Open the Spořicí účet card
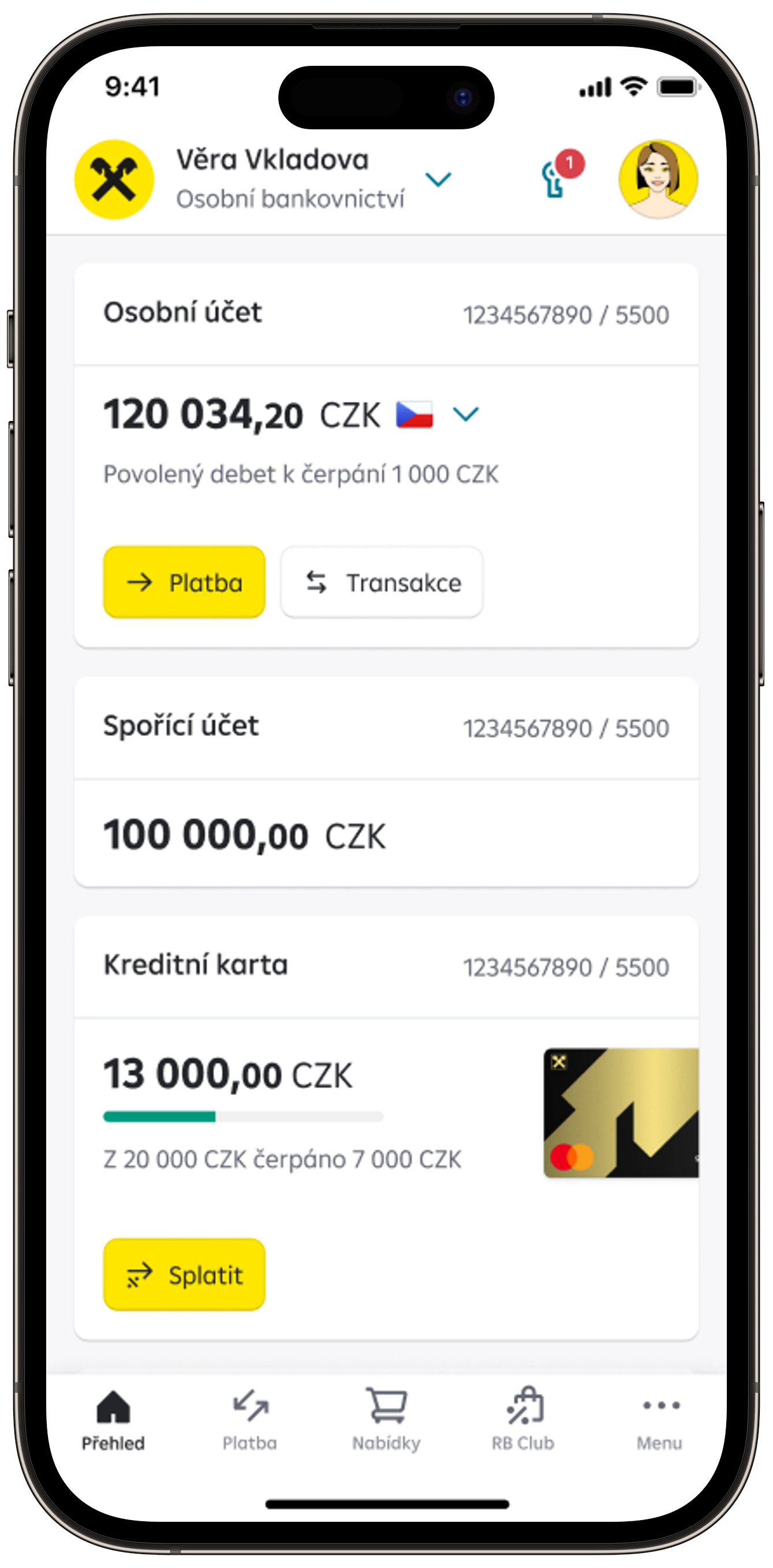 (x=386, y=727)
